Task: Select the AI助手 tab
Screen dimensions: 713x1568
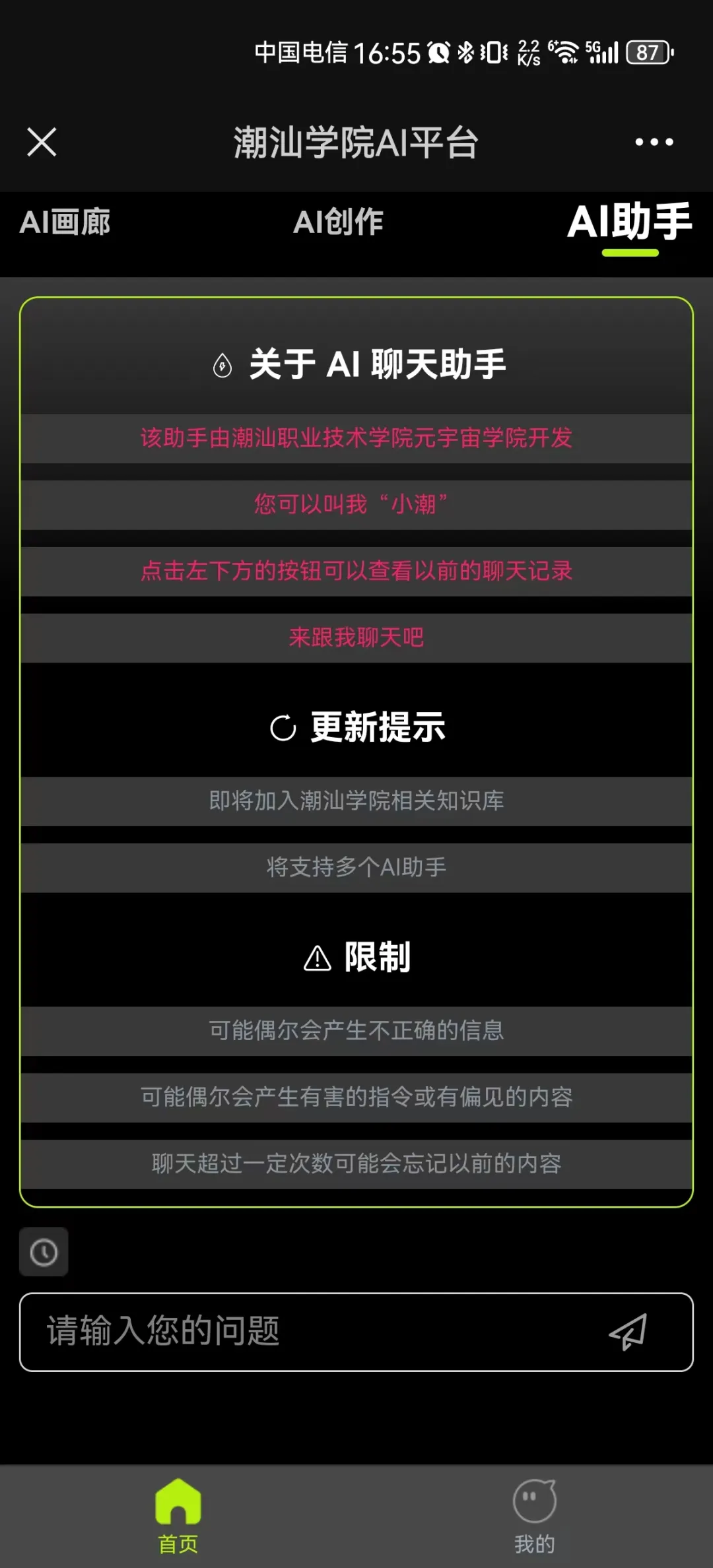Action: (629, 223)
